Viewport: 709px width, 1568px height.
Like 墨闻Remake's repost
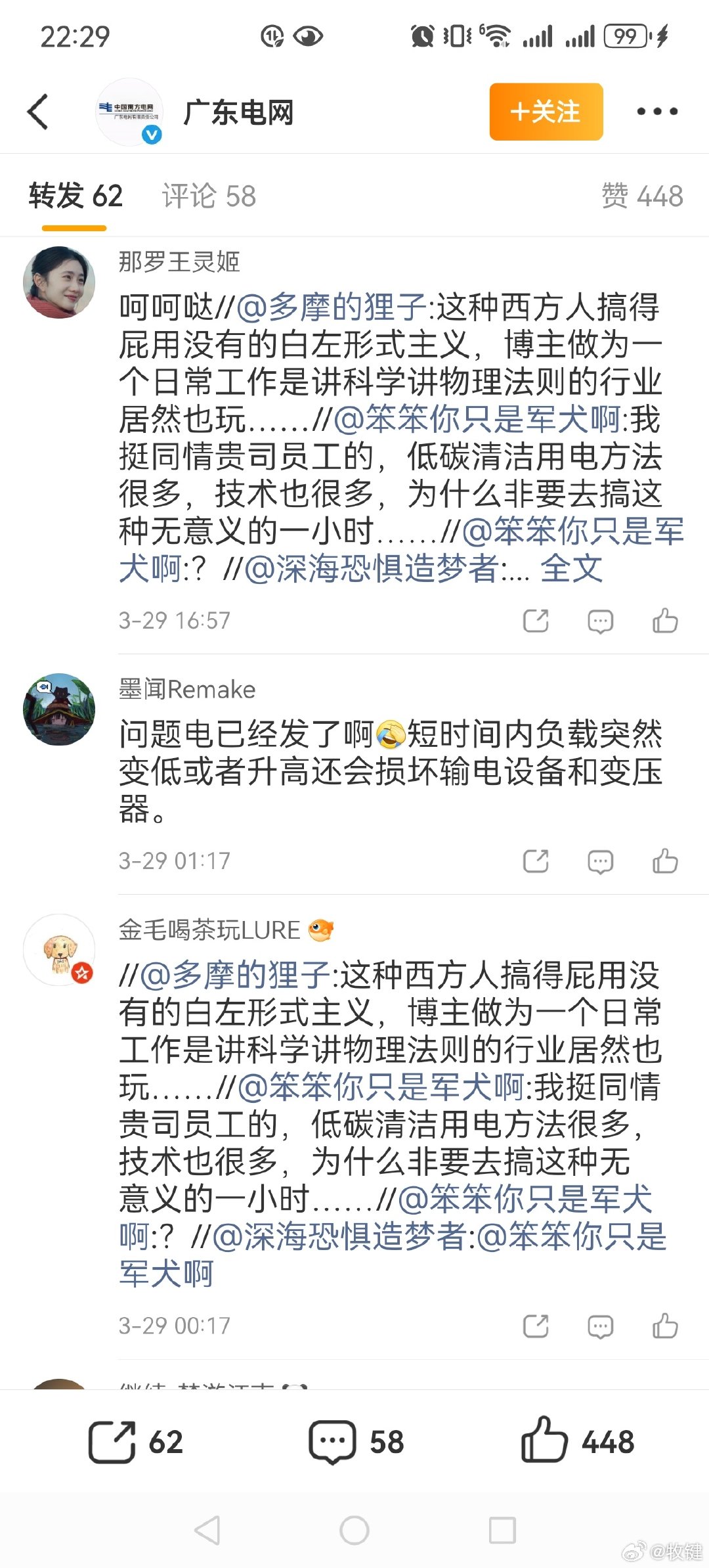pyautogui.click(x=665, y=861)
